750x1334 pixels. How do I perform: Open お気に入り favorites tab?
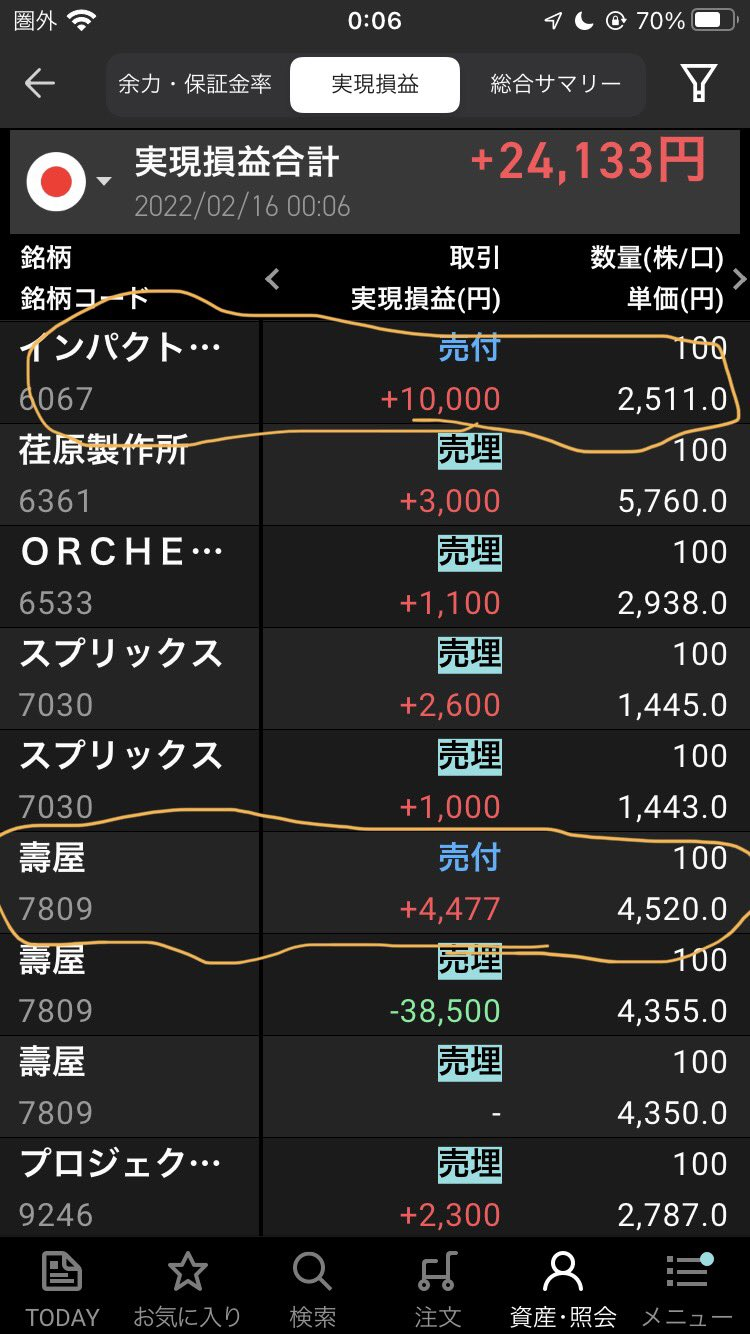click(x=187, y=1289)
